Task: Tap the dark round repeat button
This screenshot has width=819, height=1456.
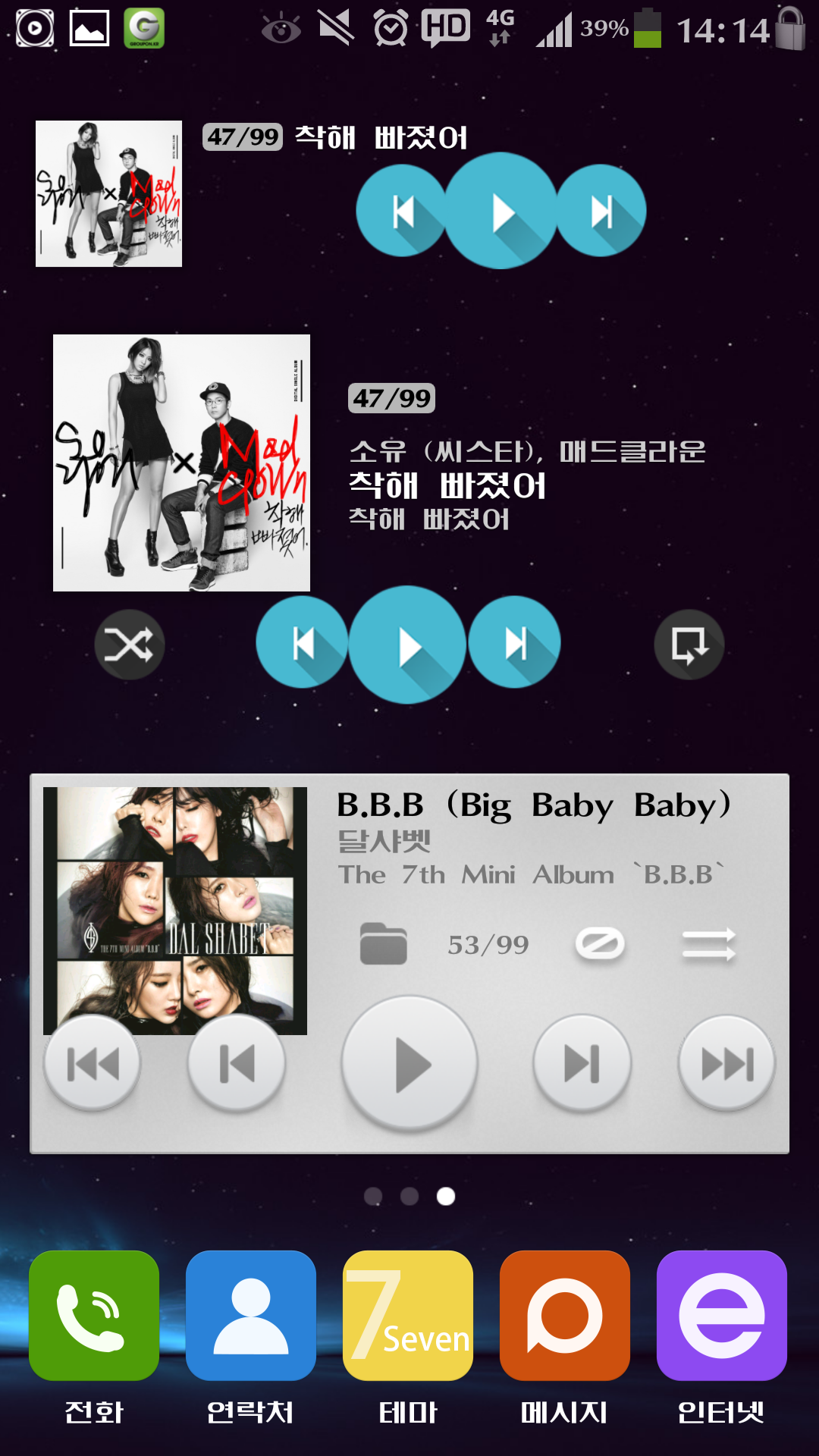Action: 689,645
